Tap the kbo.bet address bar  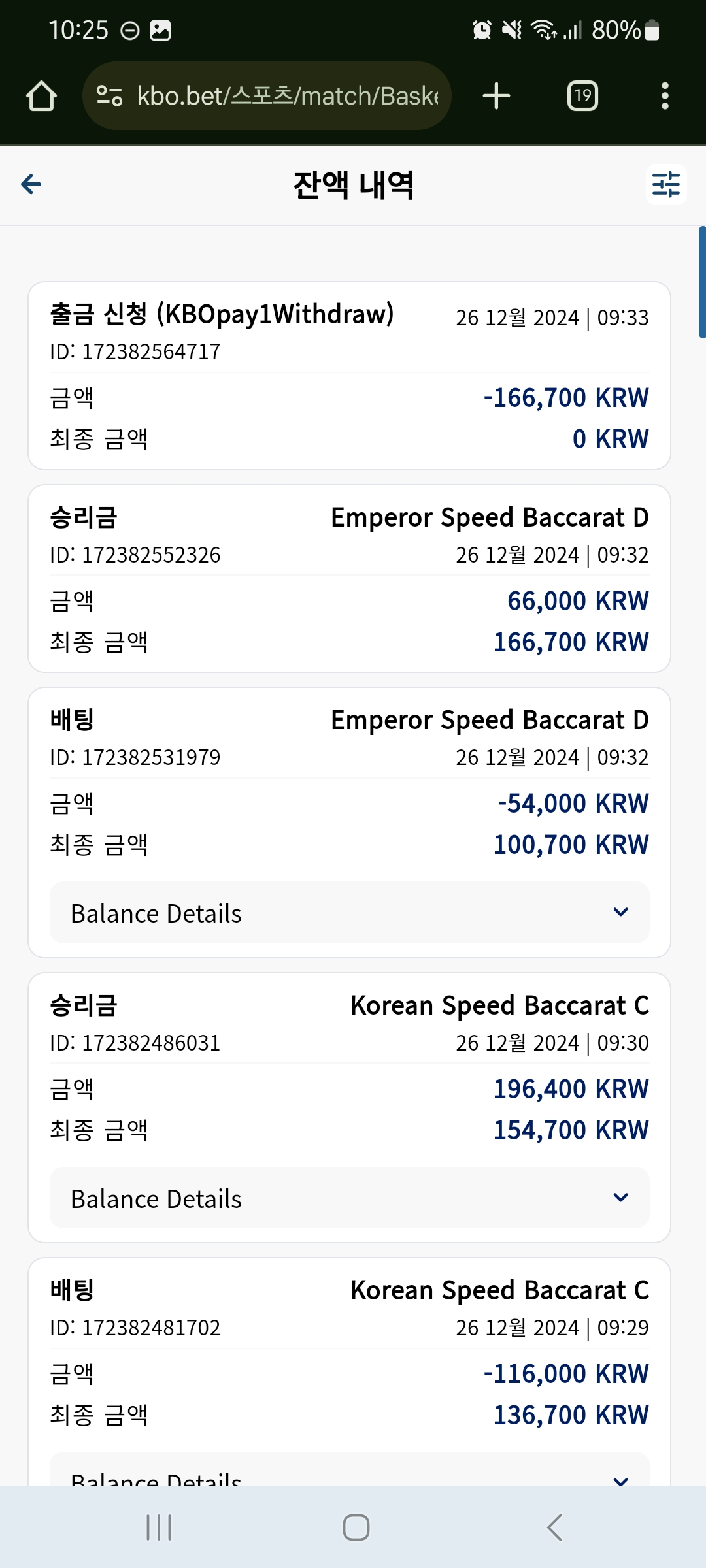(267, 96)
